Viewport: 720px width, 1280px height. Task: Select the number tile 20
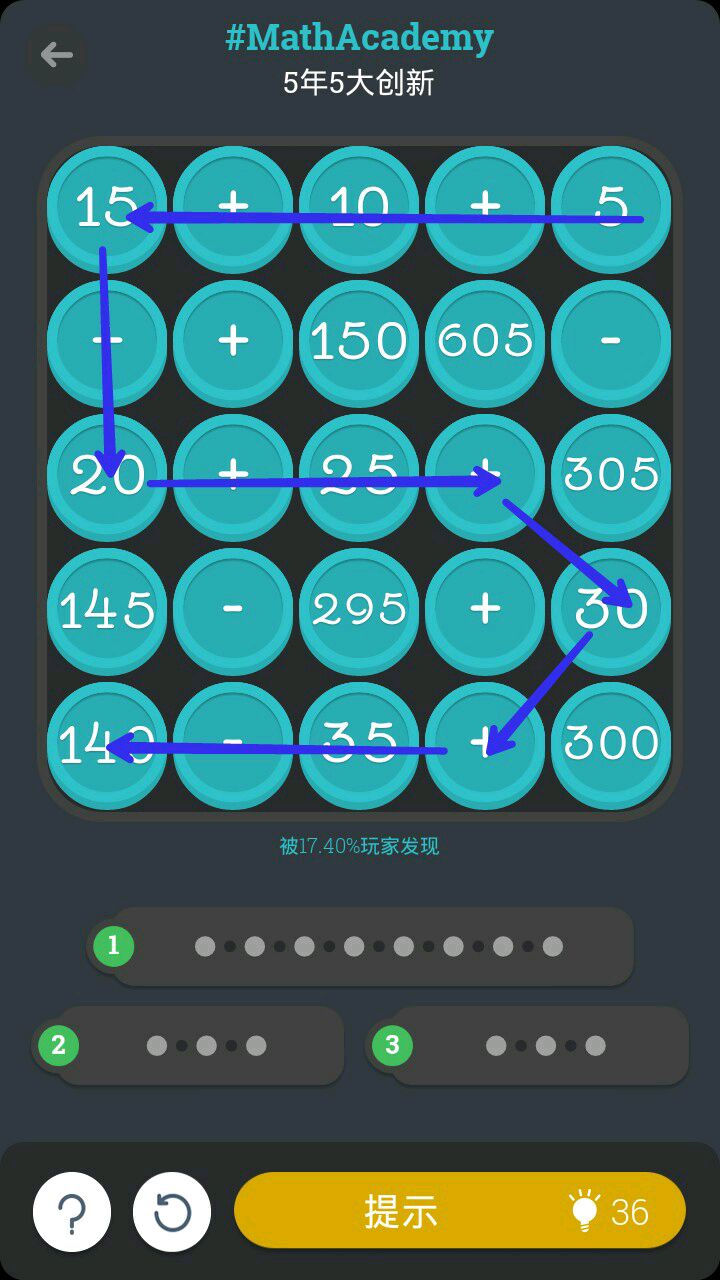click(107, 475)
